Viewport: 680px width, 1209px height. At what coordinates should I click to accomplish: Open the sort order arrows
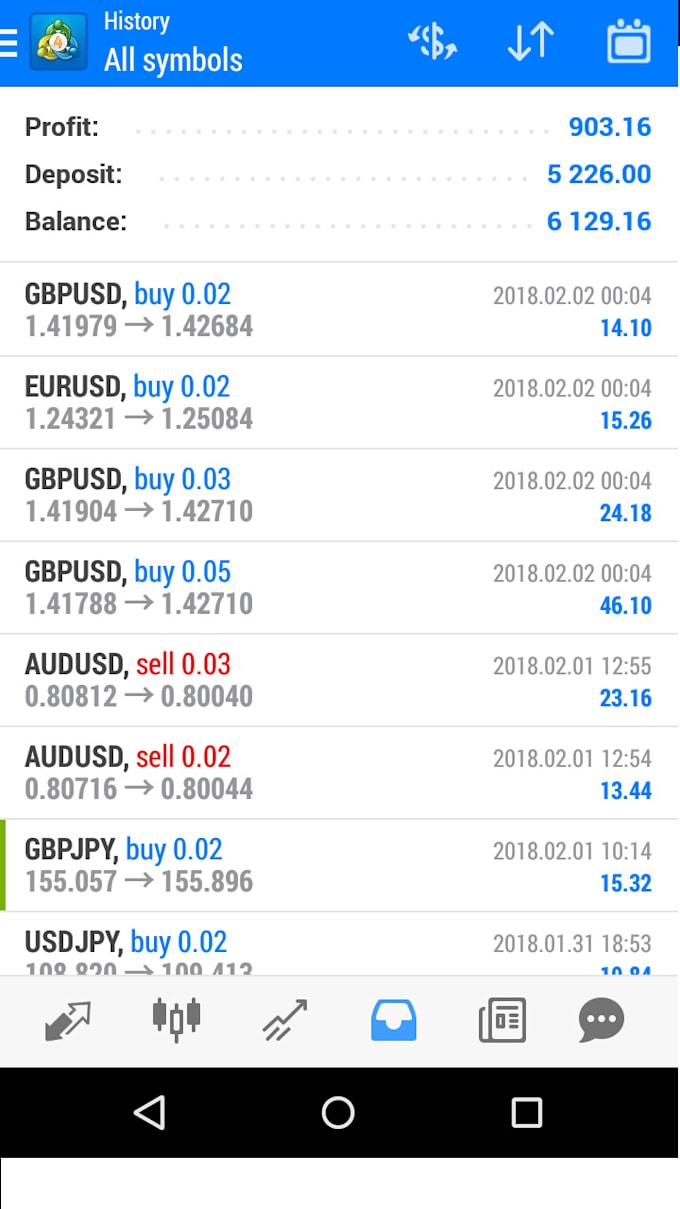coord(530,42)
